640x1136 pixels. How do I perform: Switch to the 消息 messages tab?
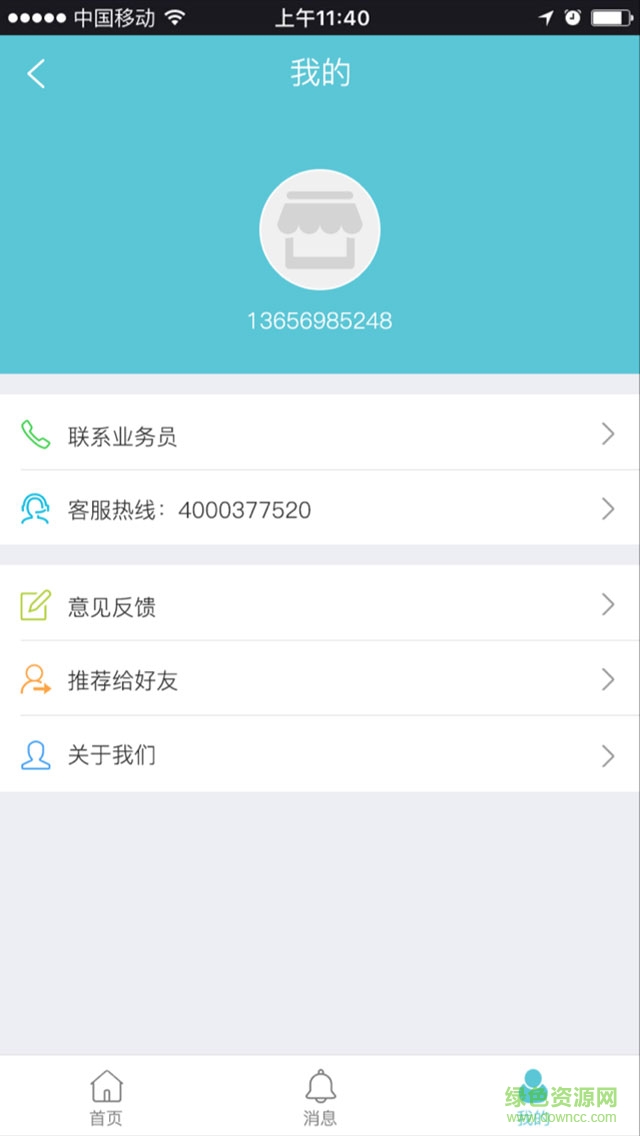320,1096
